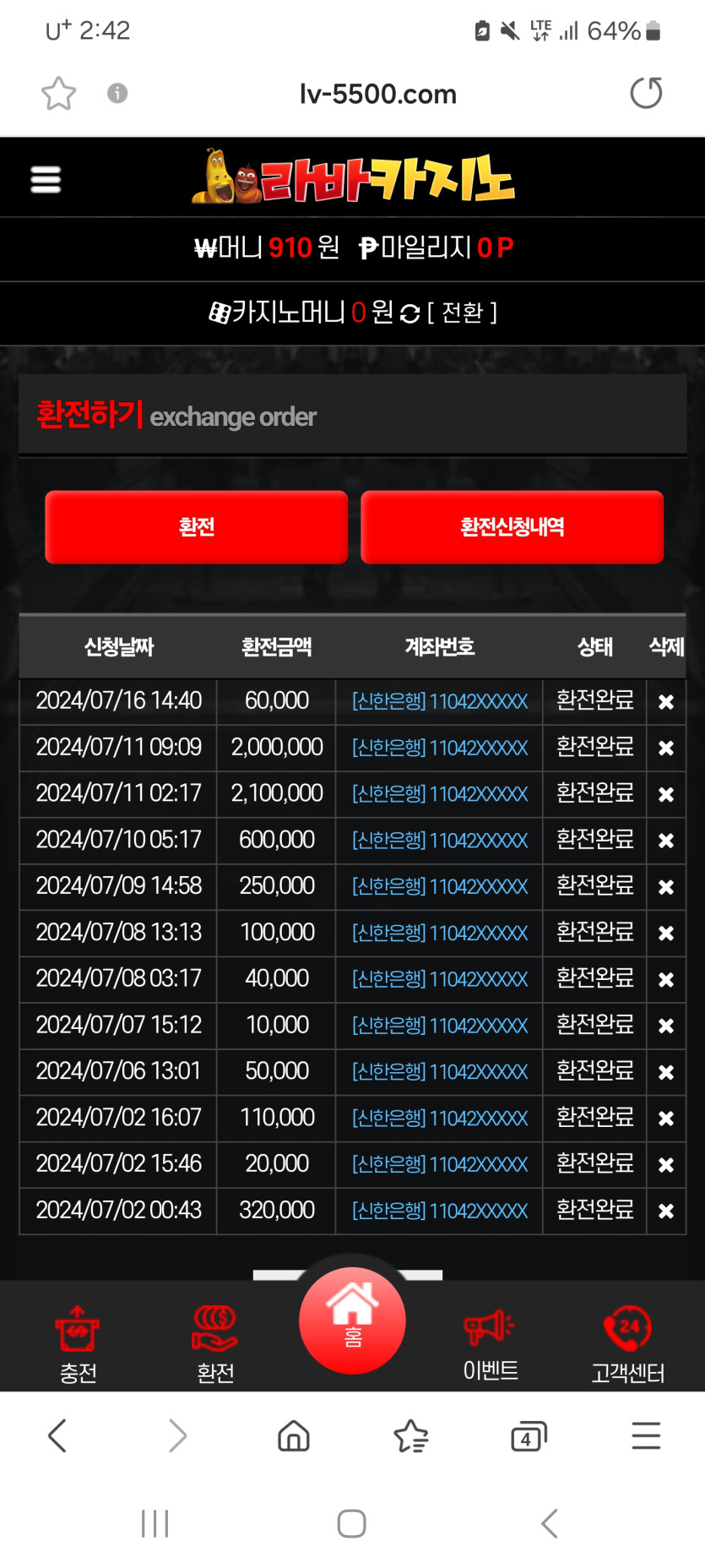Remove the 2024/07/02 00:43 entry
This screenshot has width=705, height=1568.
point(666,1211)
